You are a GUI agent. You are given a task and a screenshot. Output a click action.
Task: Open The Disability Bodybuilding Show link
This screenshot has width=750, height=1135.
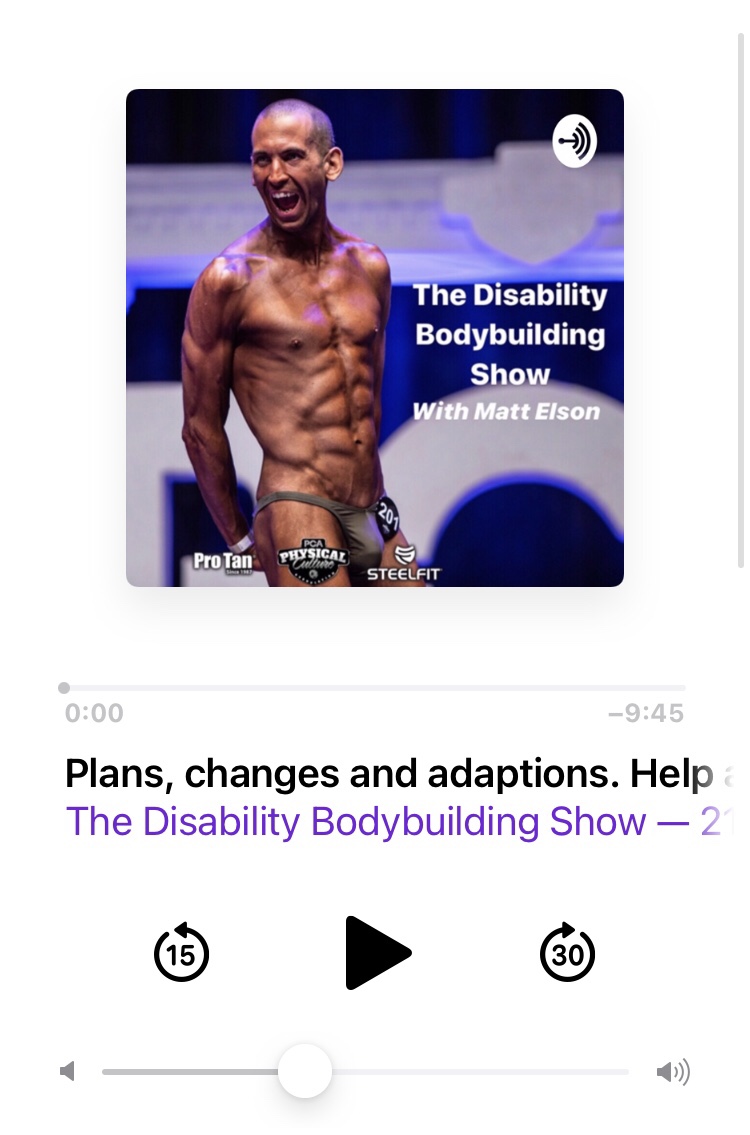(x=355, y=820)
